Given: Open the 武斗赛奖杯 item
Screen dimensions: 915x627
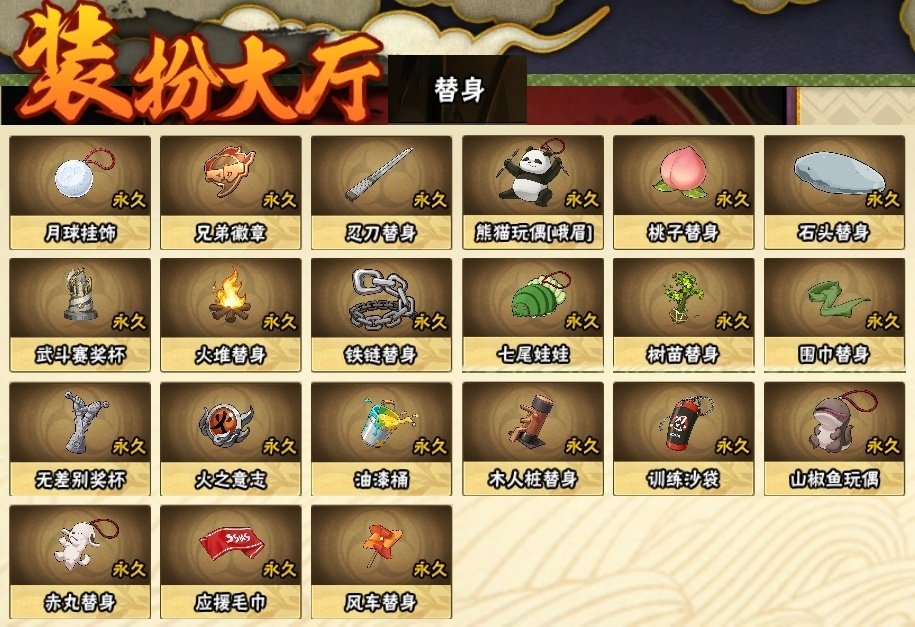Looking at the screenshot, I should (80, 314).
